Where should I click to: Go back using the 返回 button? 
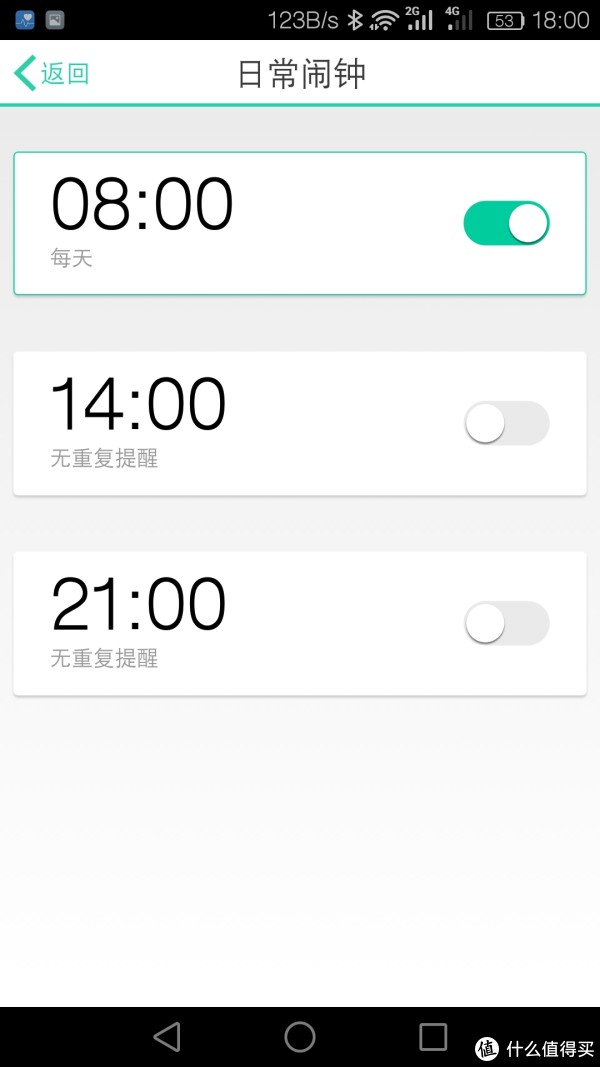click(x=52, y=73)
